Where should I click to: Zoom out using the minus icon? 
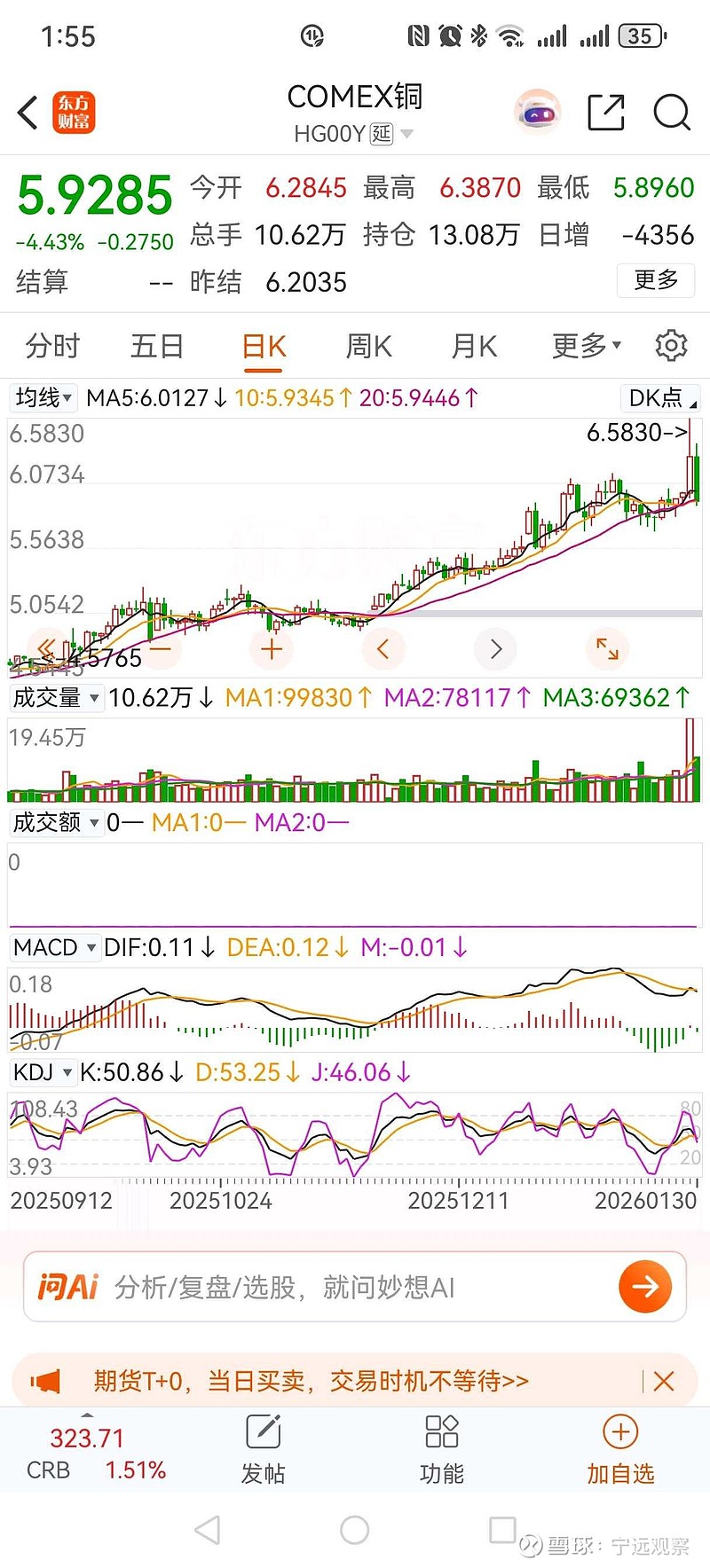[x=160, y=648]
